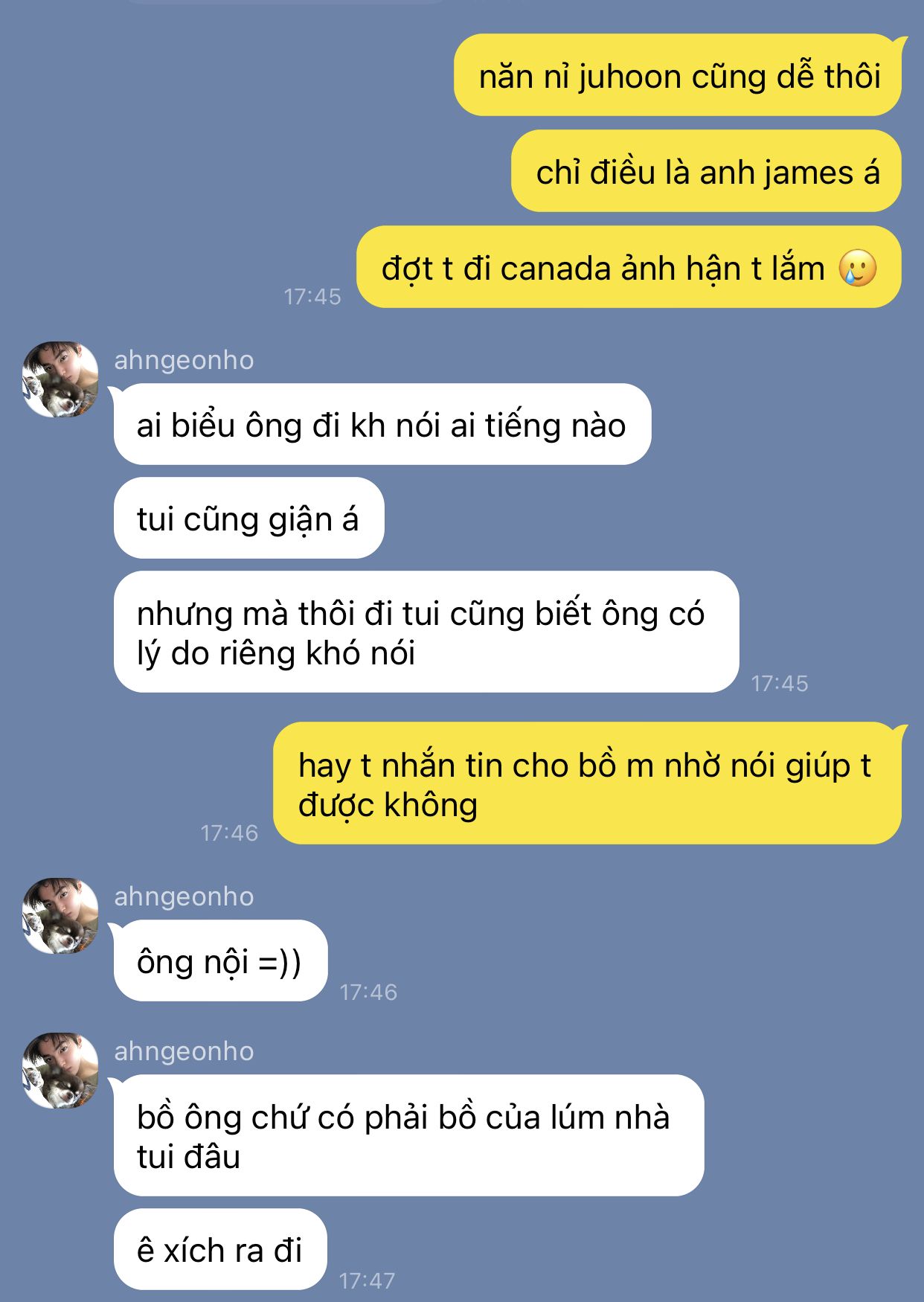The width and height of the screenshot is (924, 1302).
Task: Open ahngeonho's avatar beside "ai biểu ông đi" message
Action: pos(60,379)
